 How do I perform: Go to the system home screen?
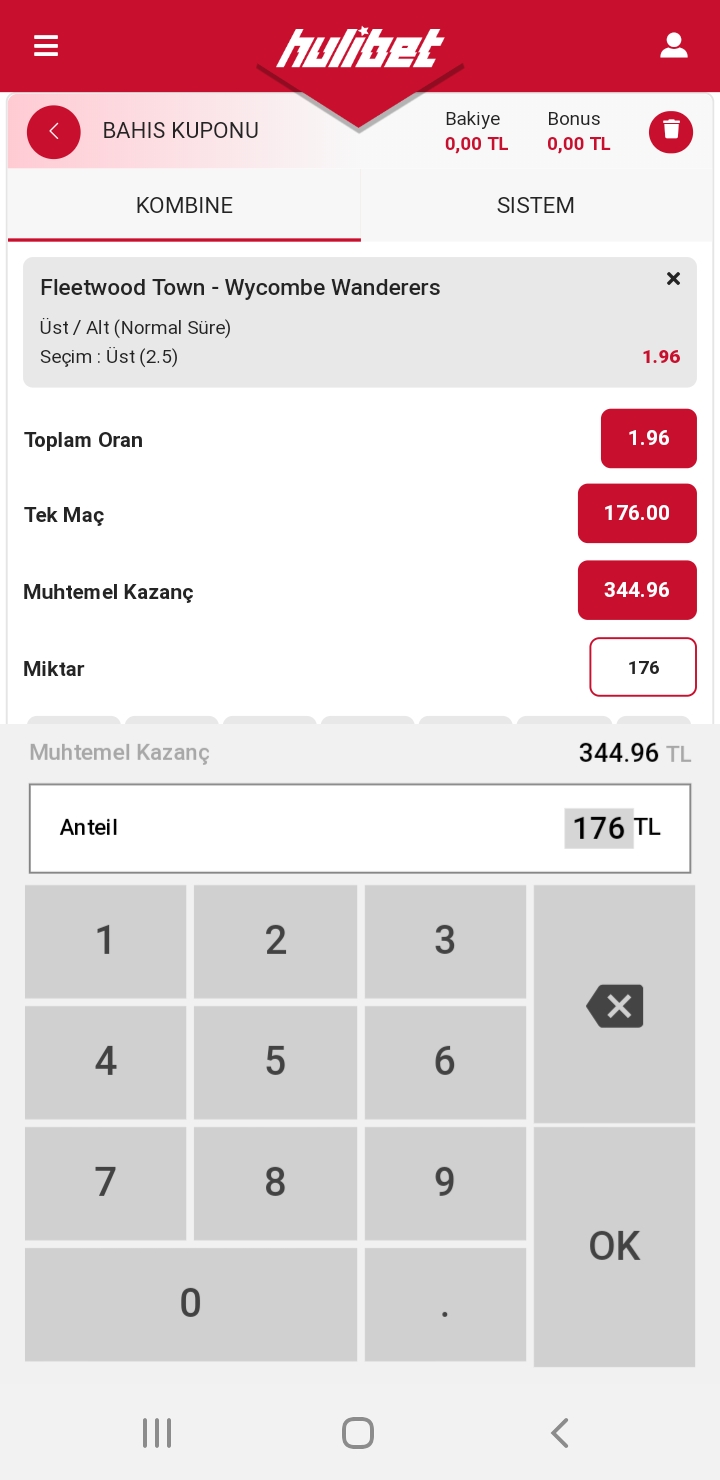tap(358, 1433)
